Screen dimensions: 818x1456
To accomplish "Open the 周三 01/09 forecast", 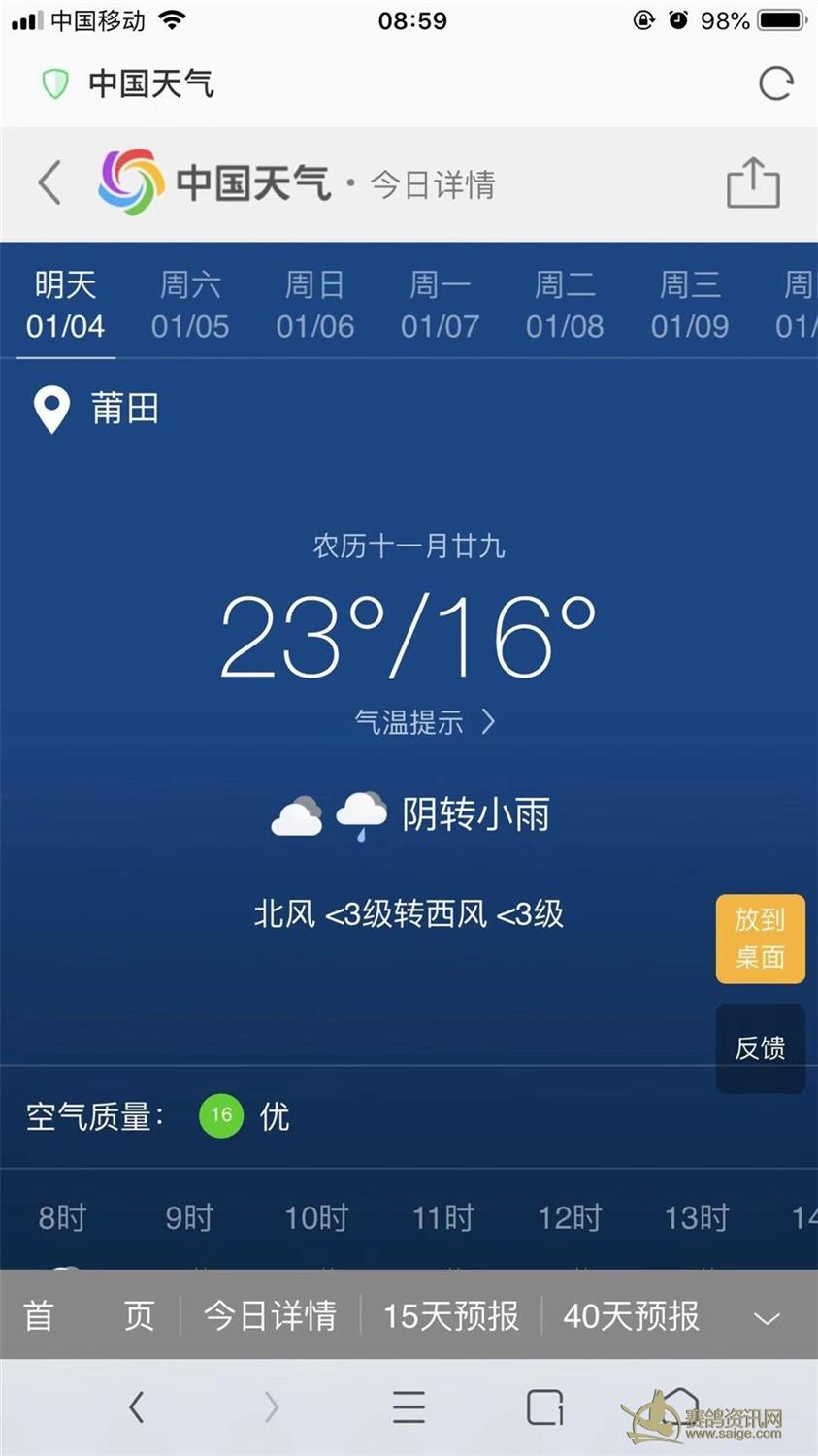I will pyautogui.click(x=689, y=306).
